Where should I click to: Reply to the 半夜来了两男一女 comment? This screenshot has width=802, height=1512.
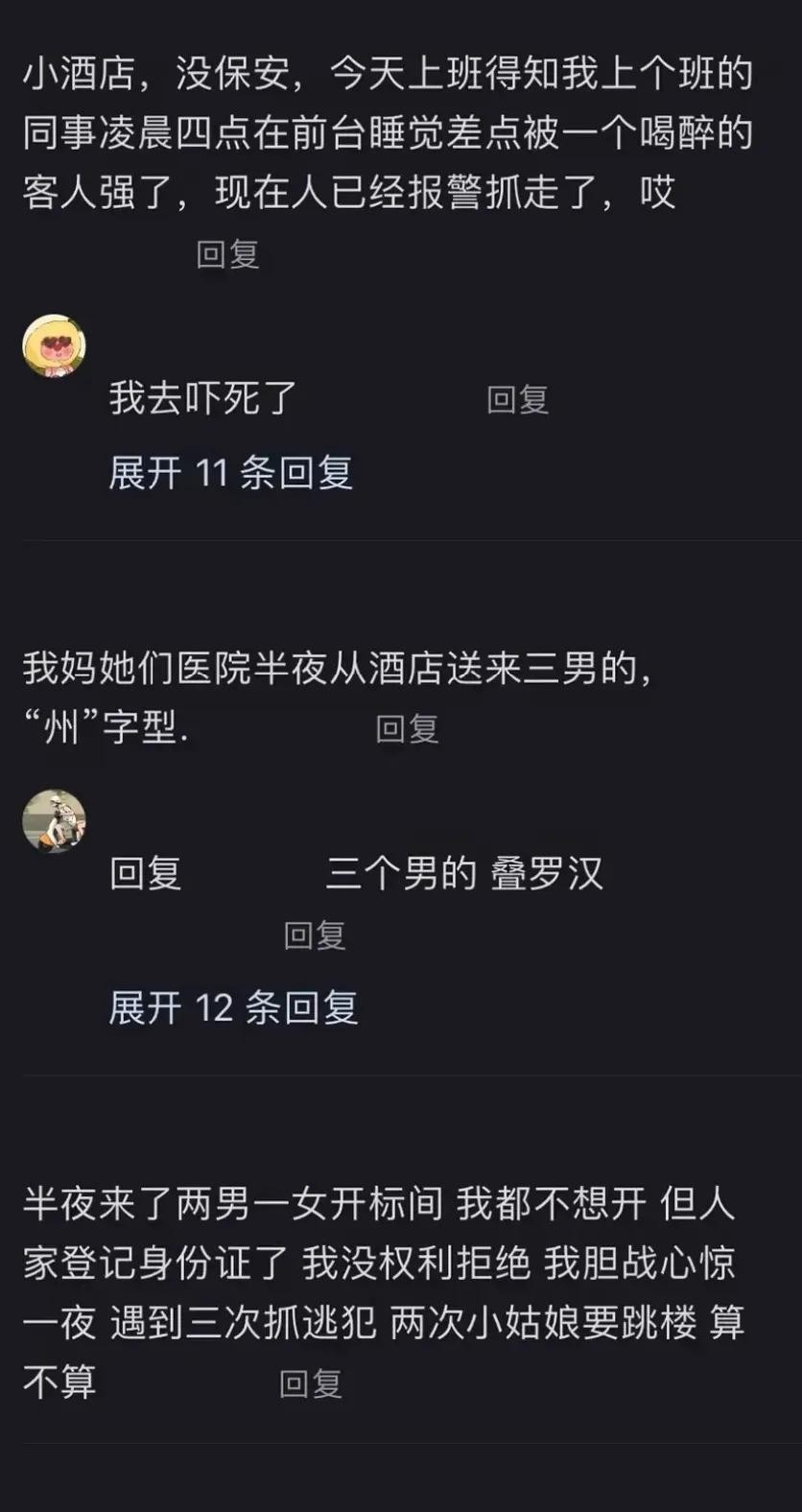pyautogui.click(x=310, y=1383)
